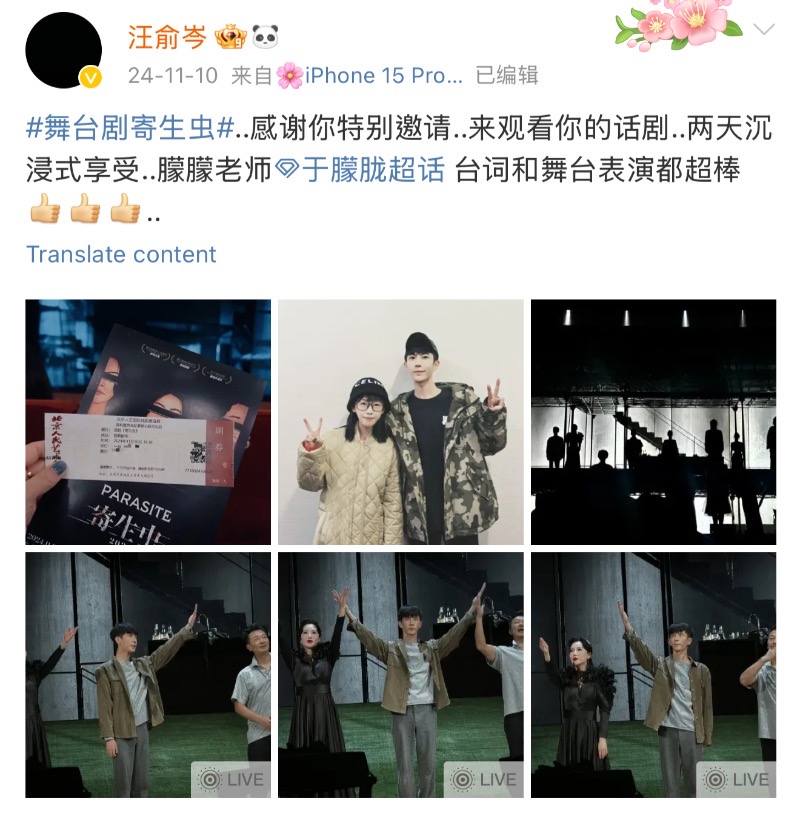Open the first live photo in bottom row
Image resolution: width=800 pixels, height=819 pixels.
click(x=148, y=674)
